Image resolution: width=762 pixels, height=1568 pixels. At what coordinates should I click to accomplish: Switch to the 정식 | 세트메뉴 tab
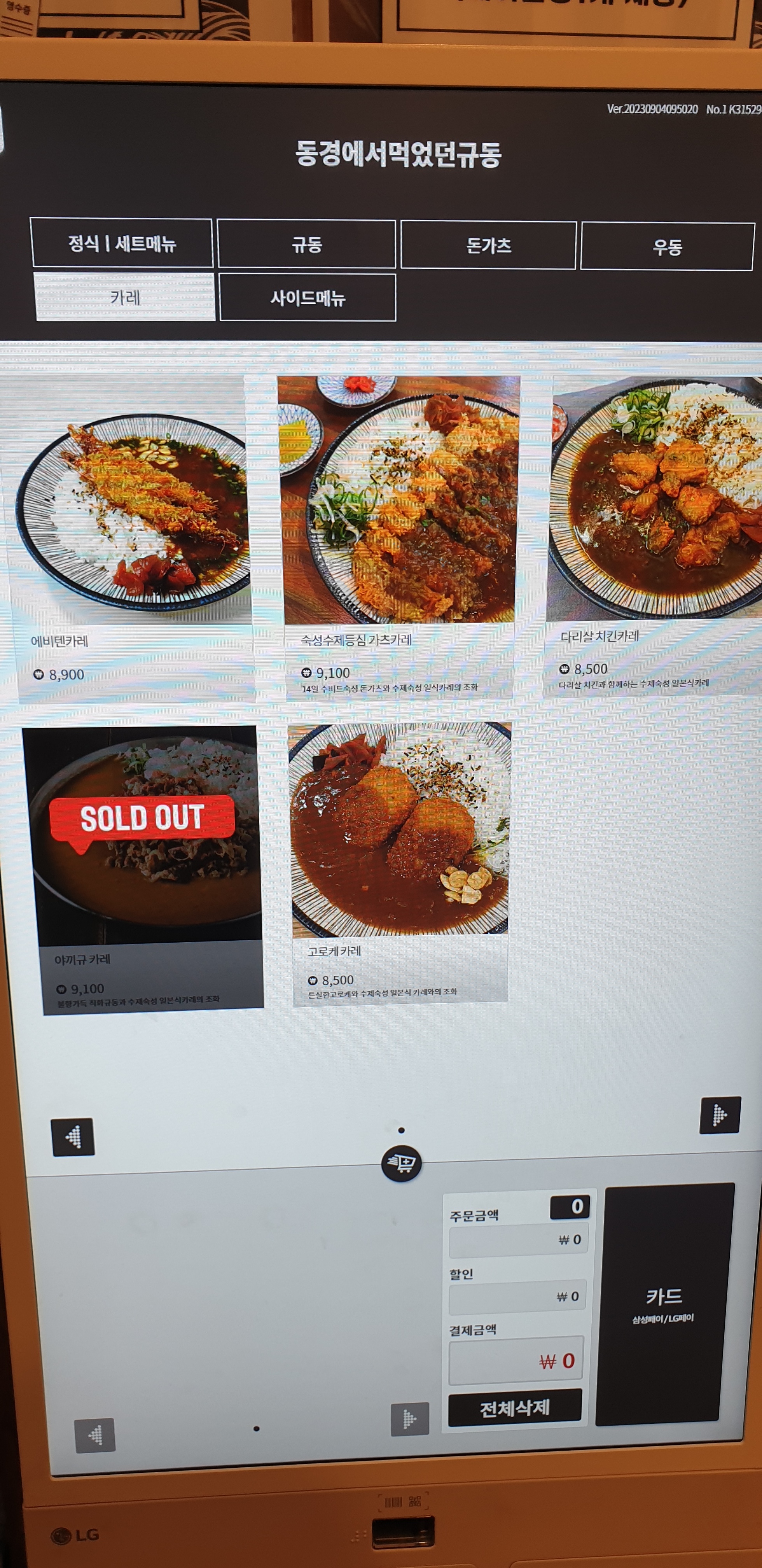(x=122, y=243)
